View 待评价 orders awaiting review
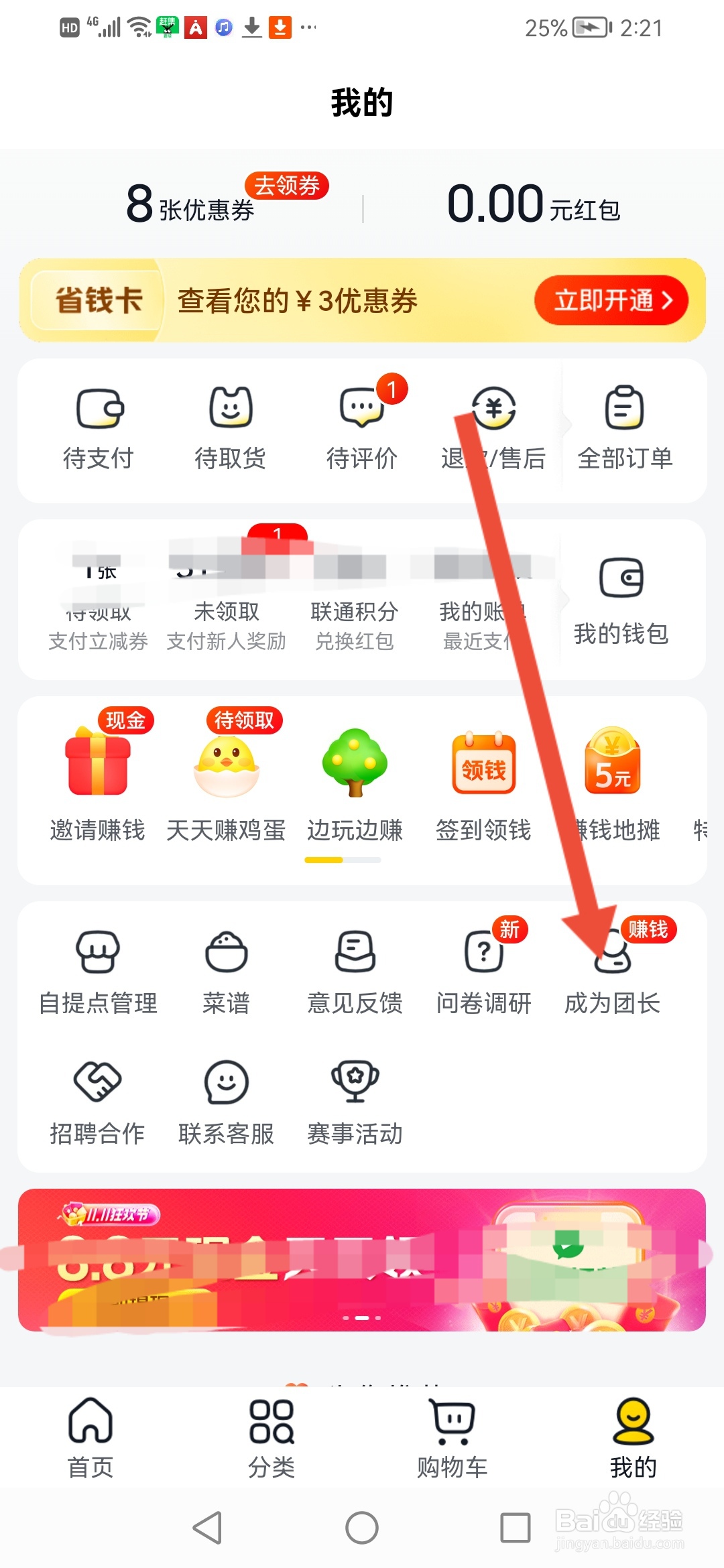The width and height of the screenshot is (724, 1568). (x=357, y=426)
